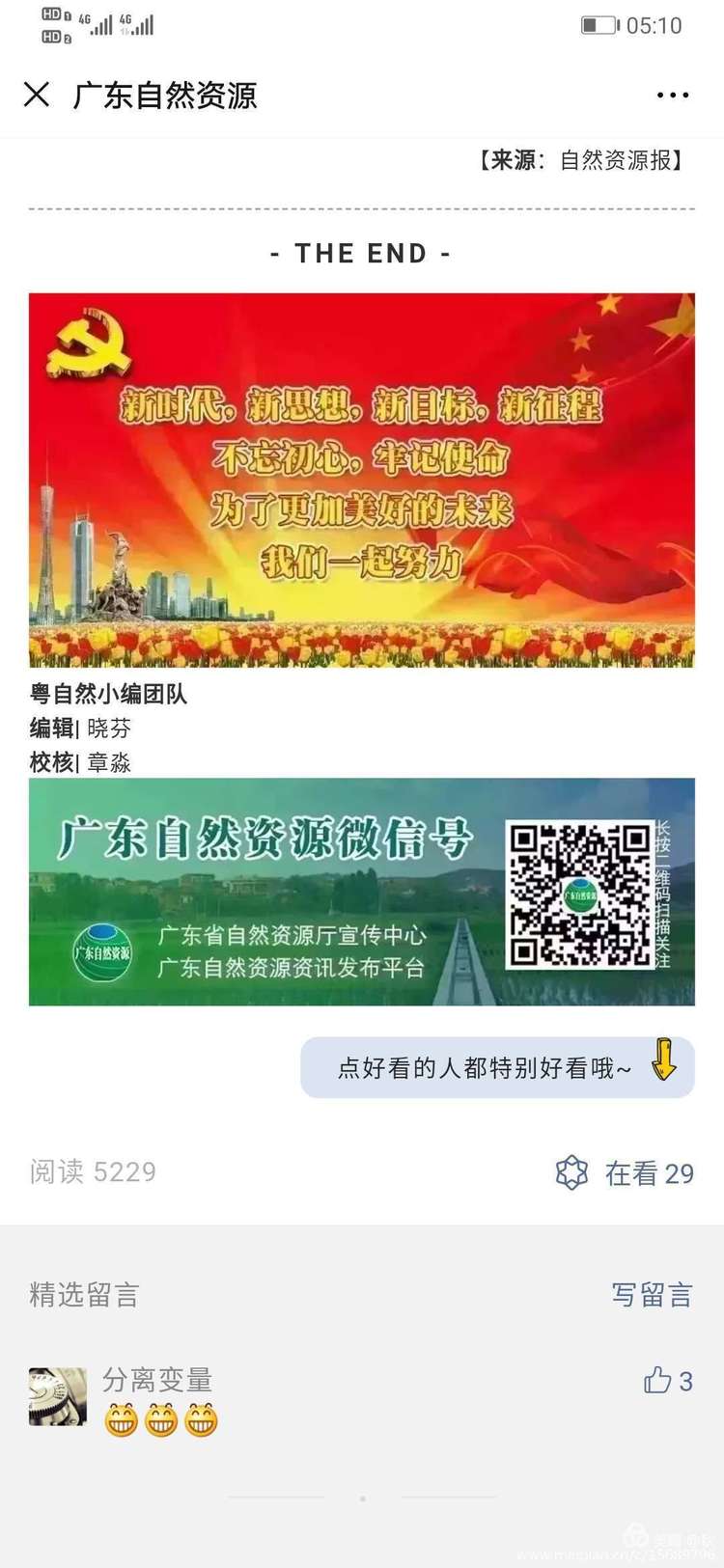This screenshot has width=724, height=1568.
Task: Open the three-dot overflow menu
Action: (x=672, y=96)
